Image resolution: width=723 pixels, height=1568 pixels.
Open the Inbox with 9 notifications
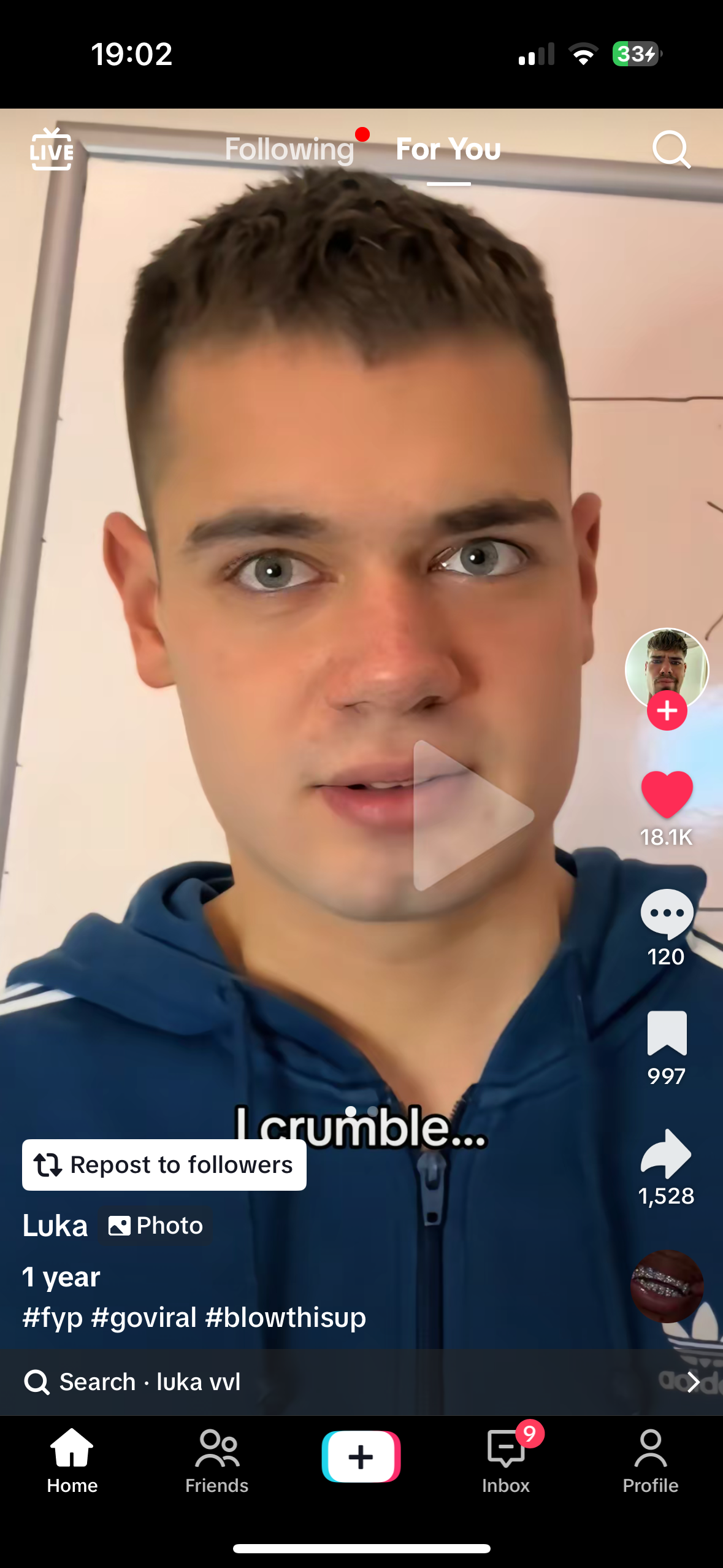click(506, 1461)
